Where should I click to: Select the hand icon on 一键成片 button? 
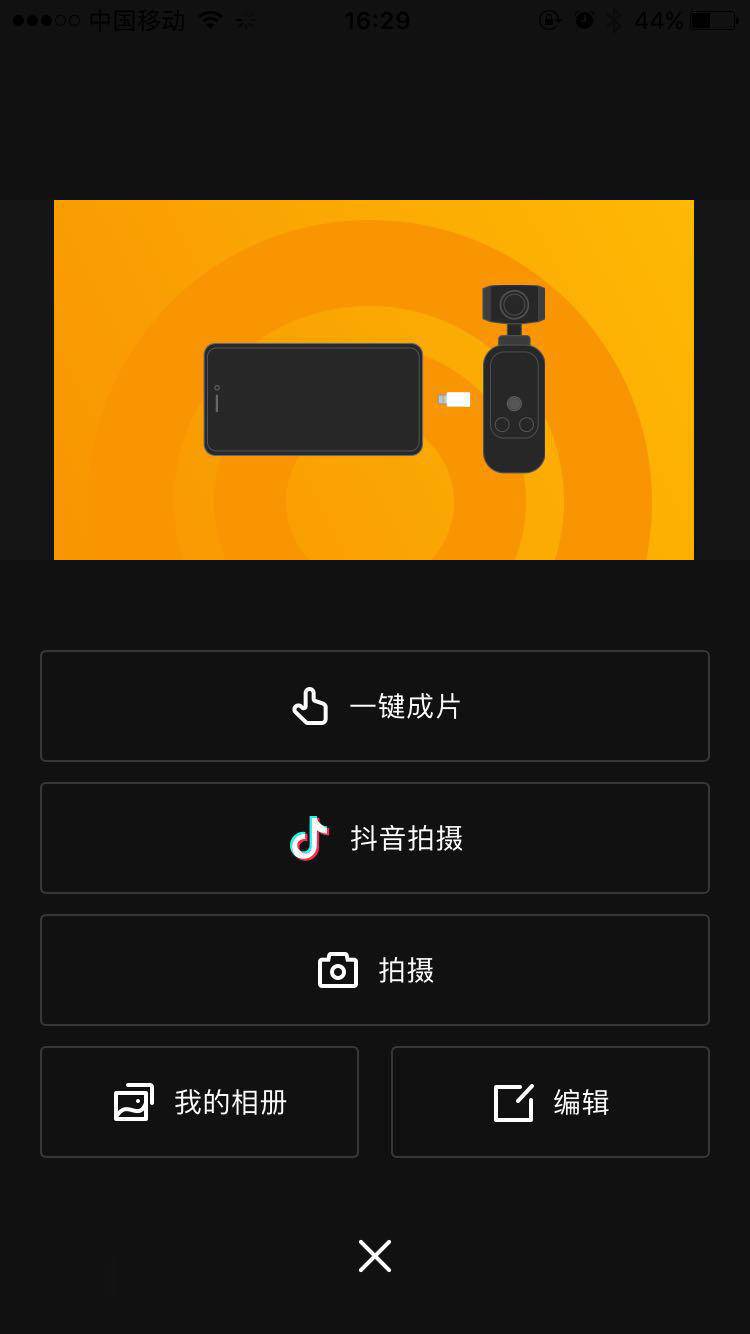click(311, 705)
